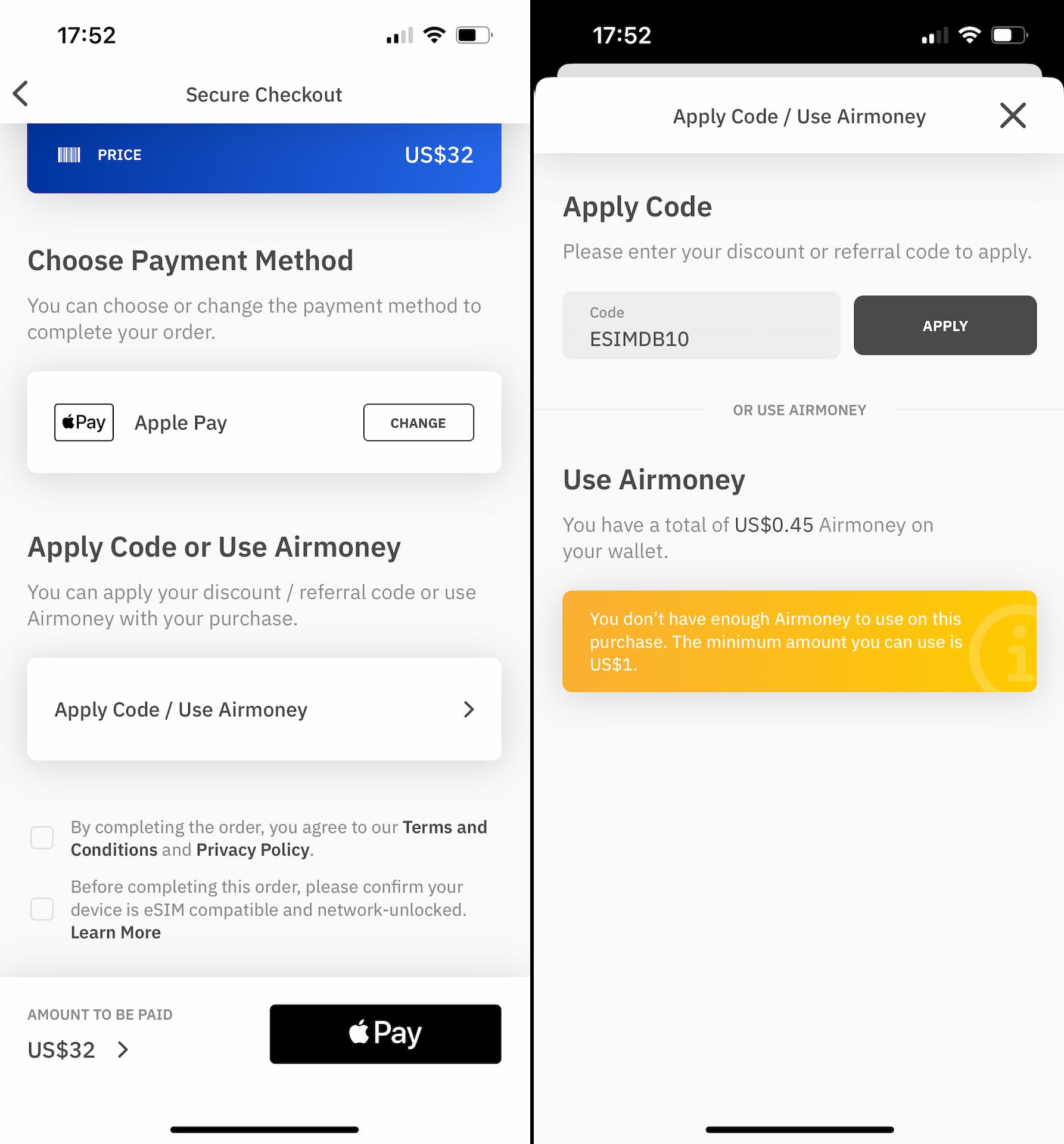Image resolution: width=1064 pixels, height=1144 pixels.
Task: Click CHANGE to switch payment method
Action: coord(418,422)
